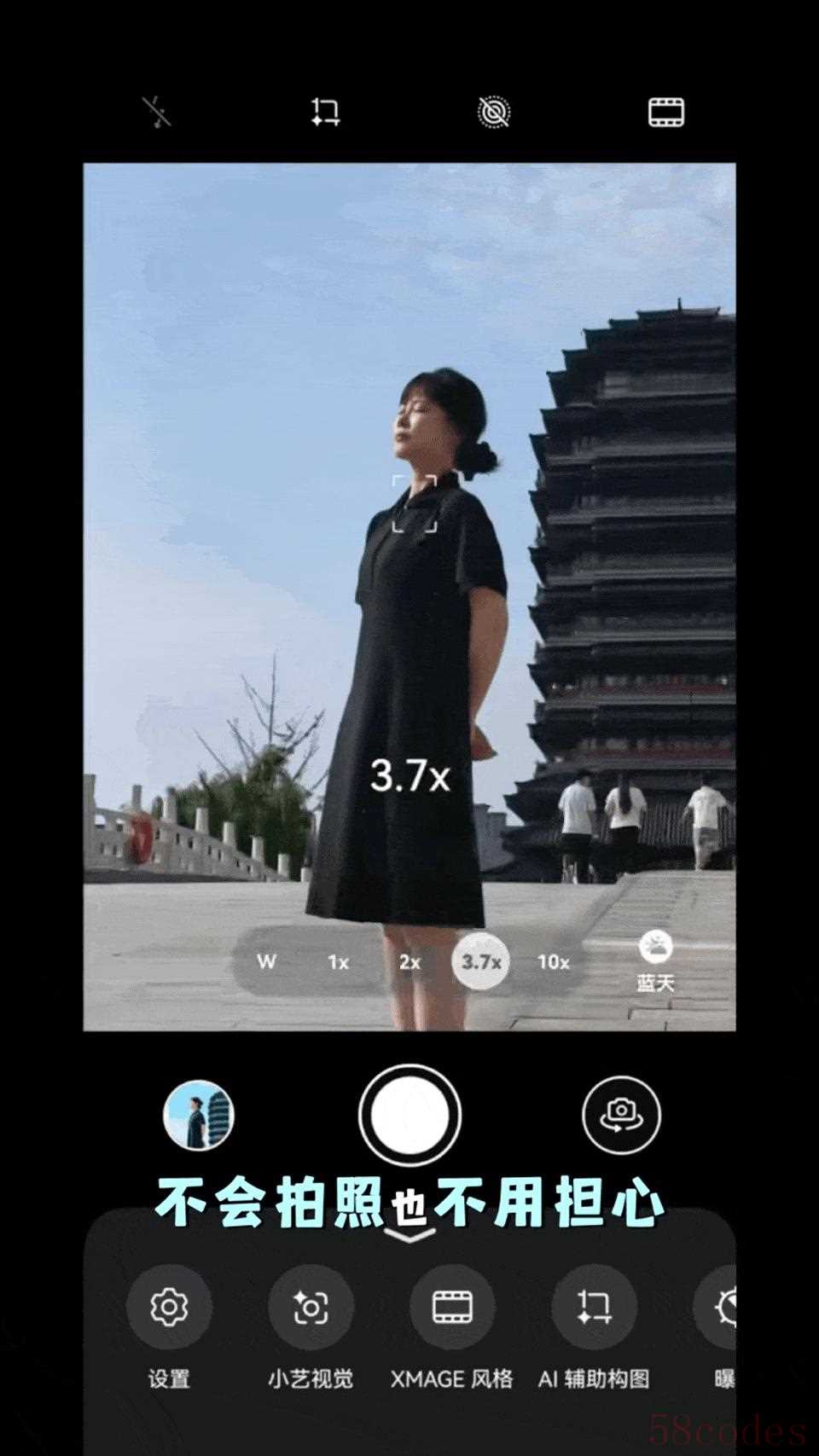This screenshot has width=819, height=1456.
Task: Open AI 辅助构图 in the options panel
Action: (594, 1308)
